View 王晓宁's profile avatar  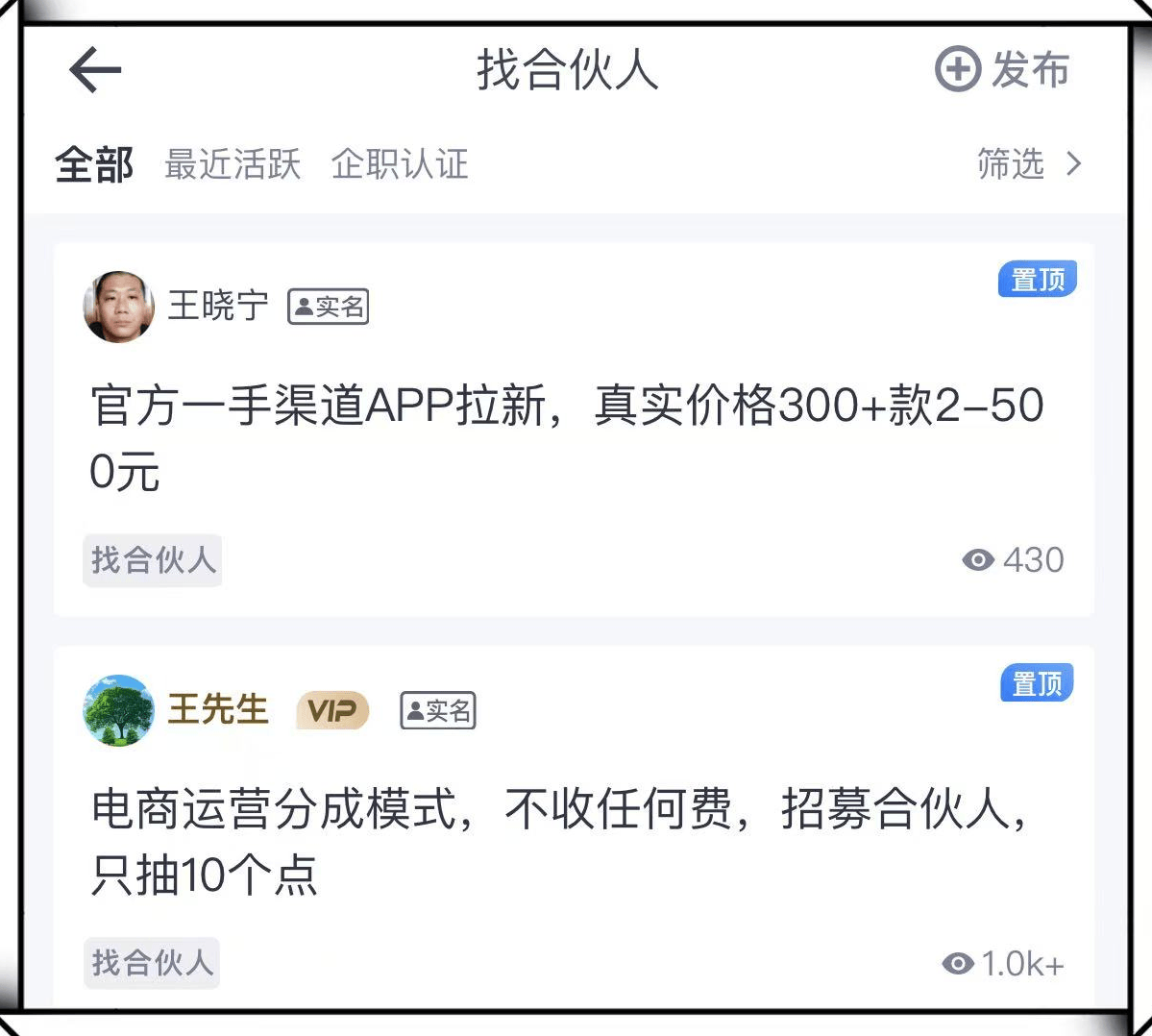tap(119, 307)
